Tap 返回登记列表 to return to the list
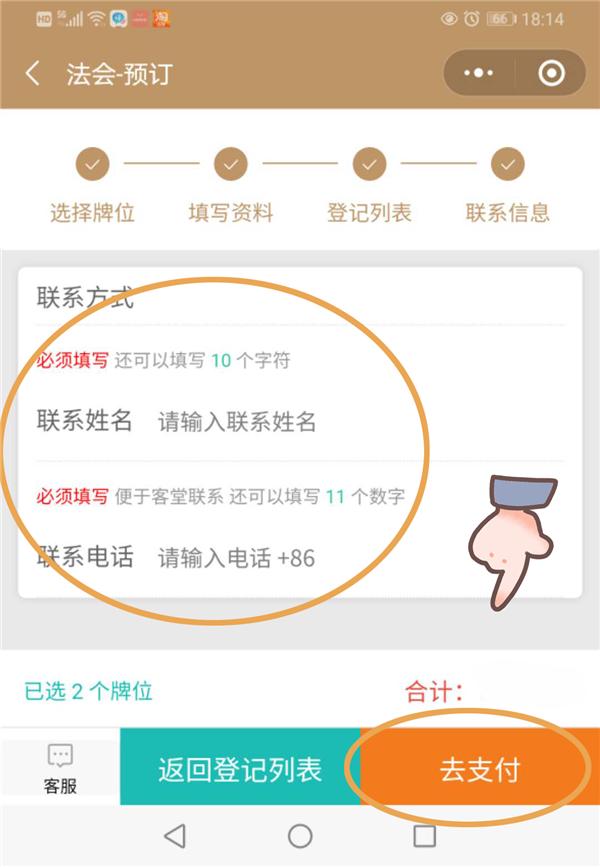 pos(240,770)
